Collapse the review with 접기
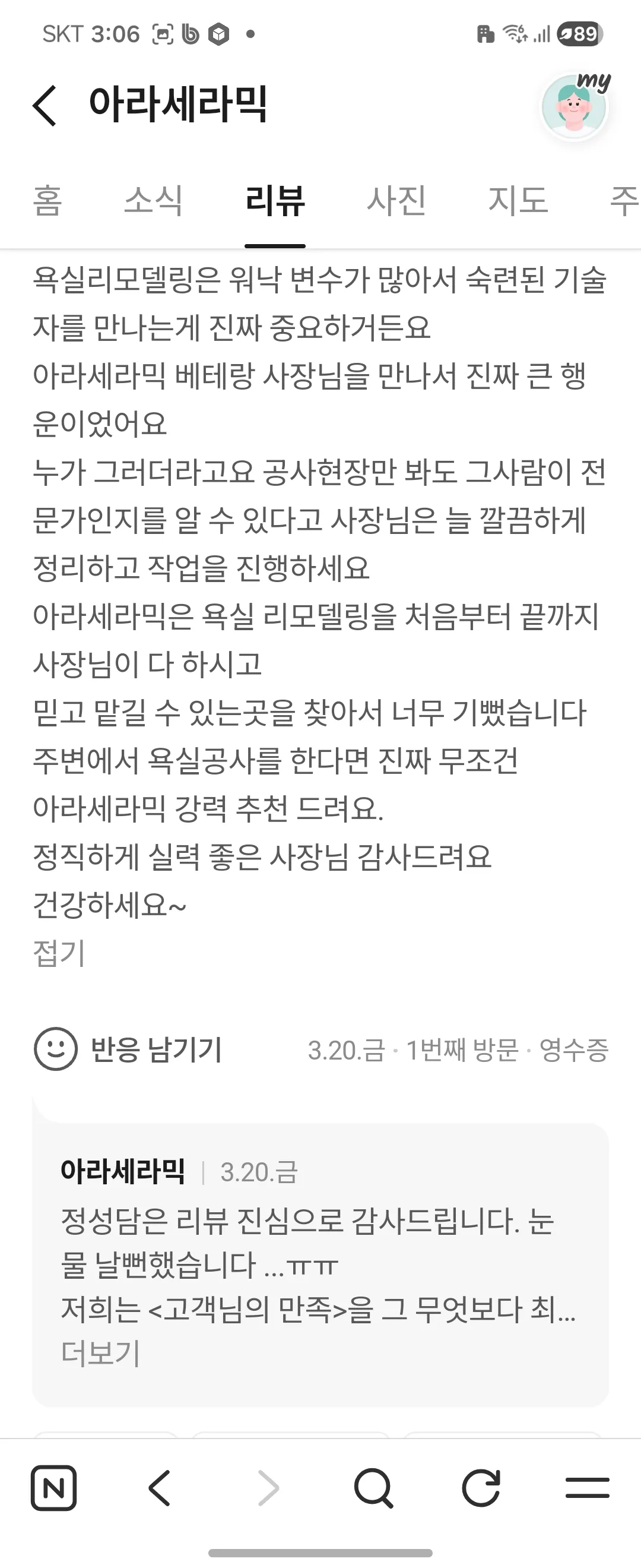This screenshot has width=641, height=1568. click(x=59, y=953)
